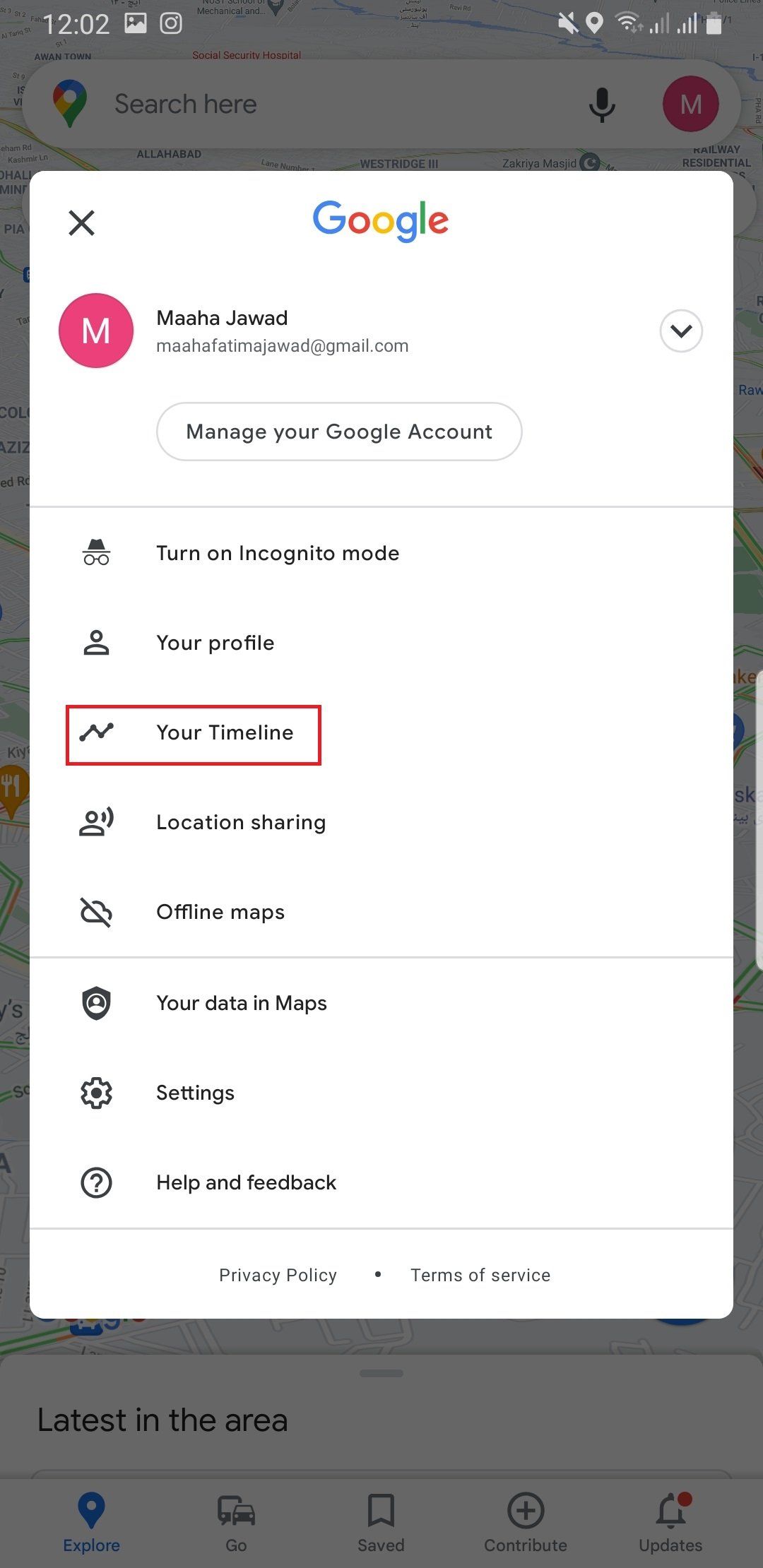Close the Google account menu

[82, 222]
